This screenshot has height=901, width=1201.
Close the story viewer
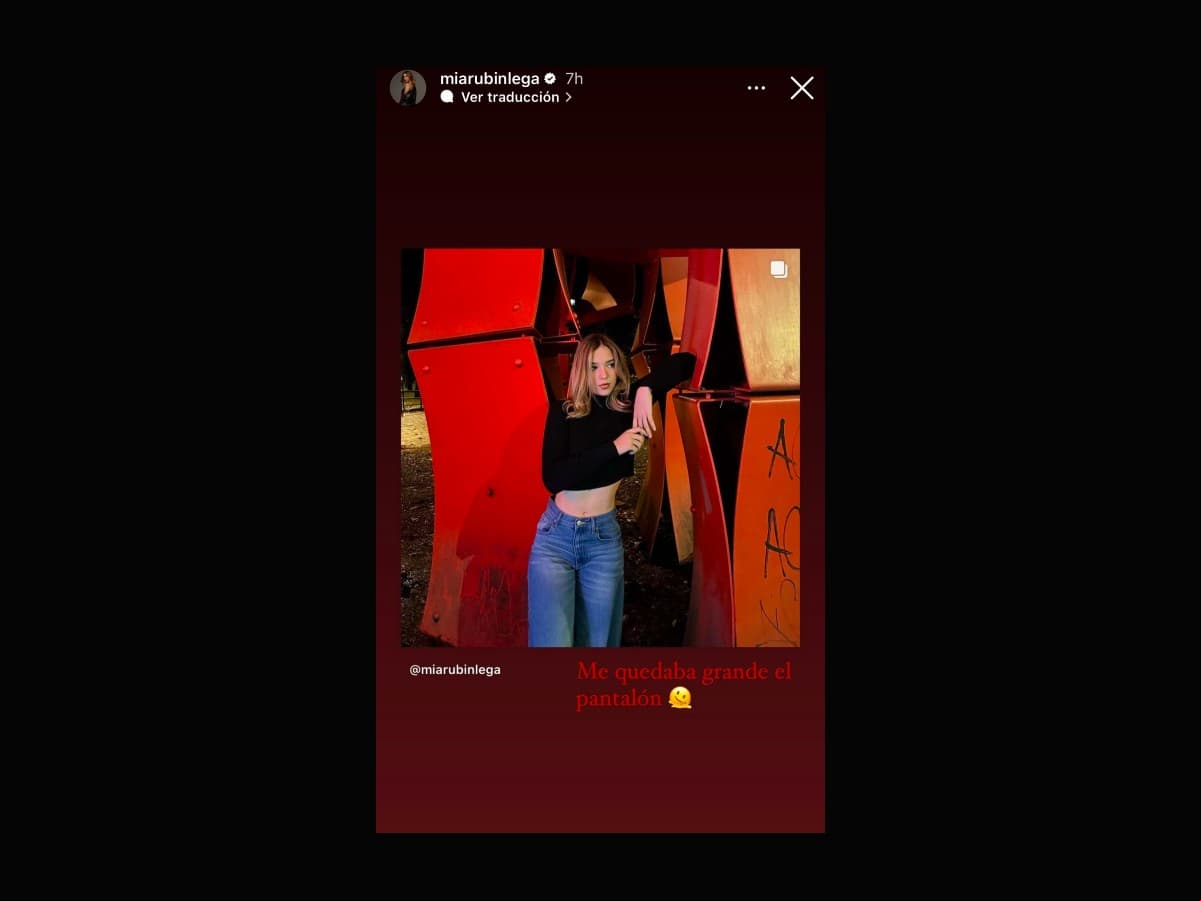pyautogui.click(x=801, y=88)
